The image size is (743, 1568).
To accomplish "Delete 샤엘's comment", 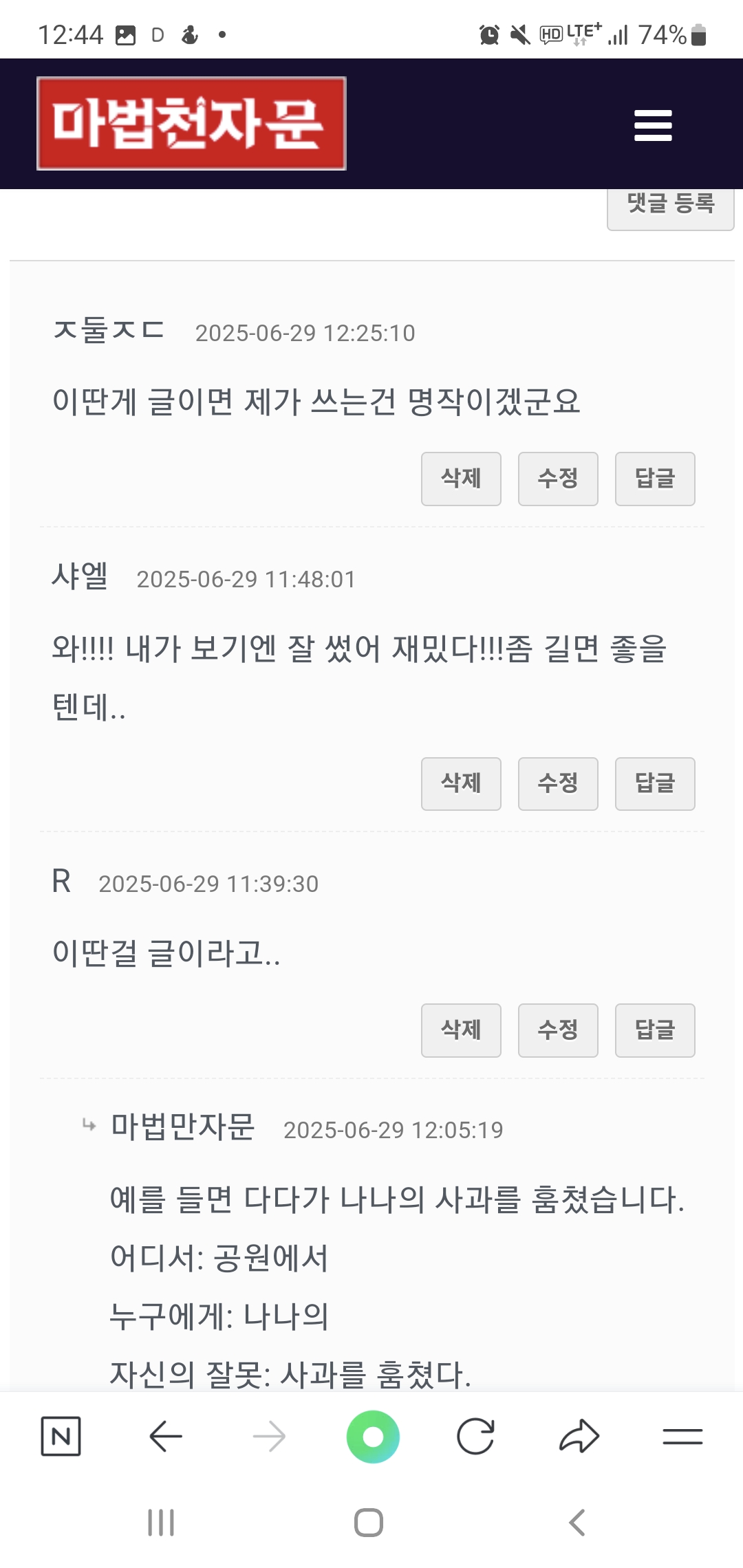I will pos(461,784).
